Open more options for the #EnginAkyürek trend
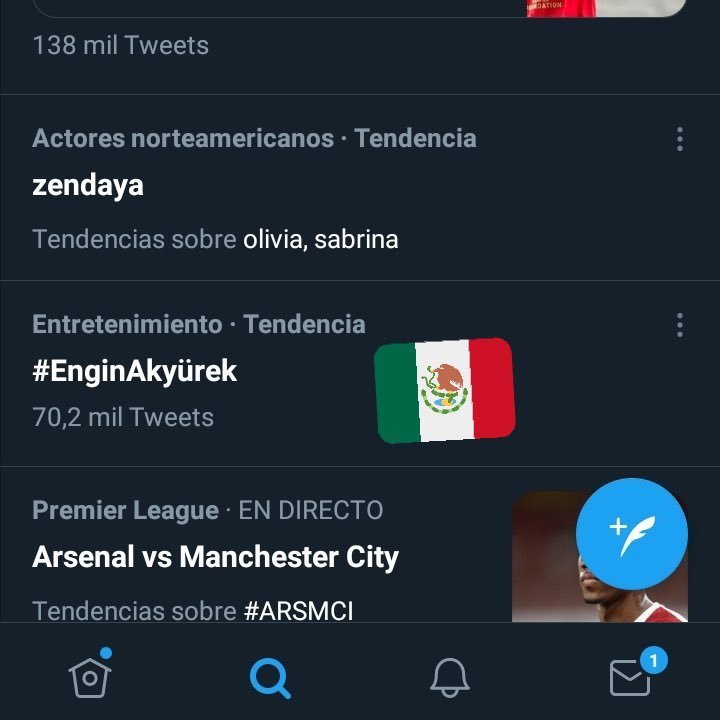 tap(680, 325)
